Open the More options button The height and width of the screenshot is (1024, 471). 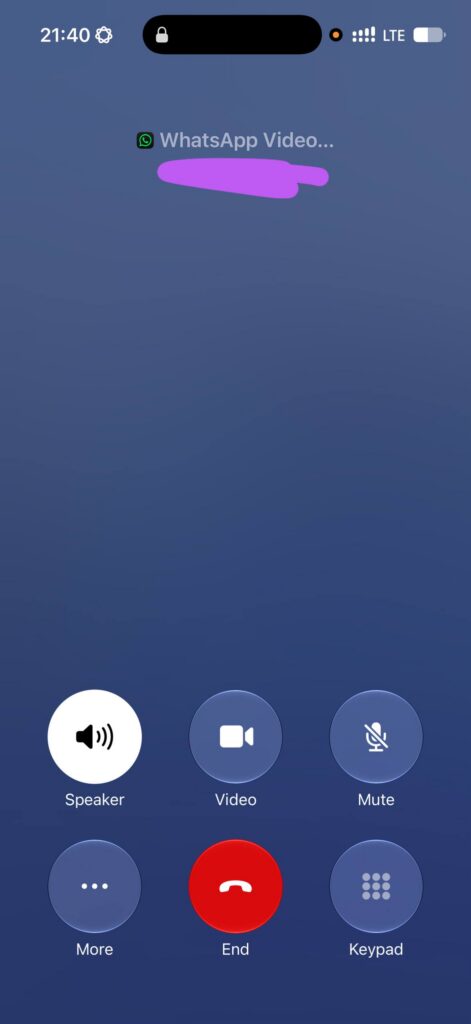(x=95, y=886)
